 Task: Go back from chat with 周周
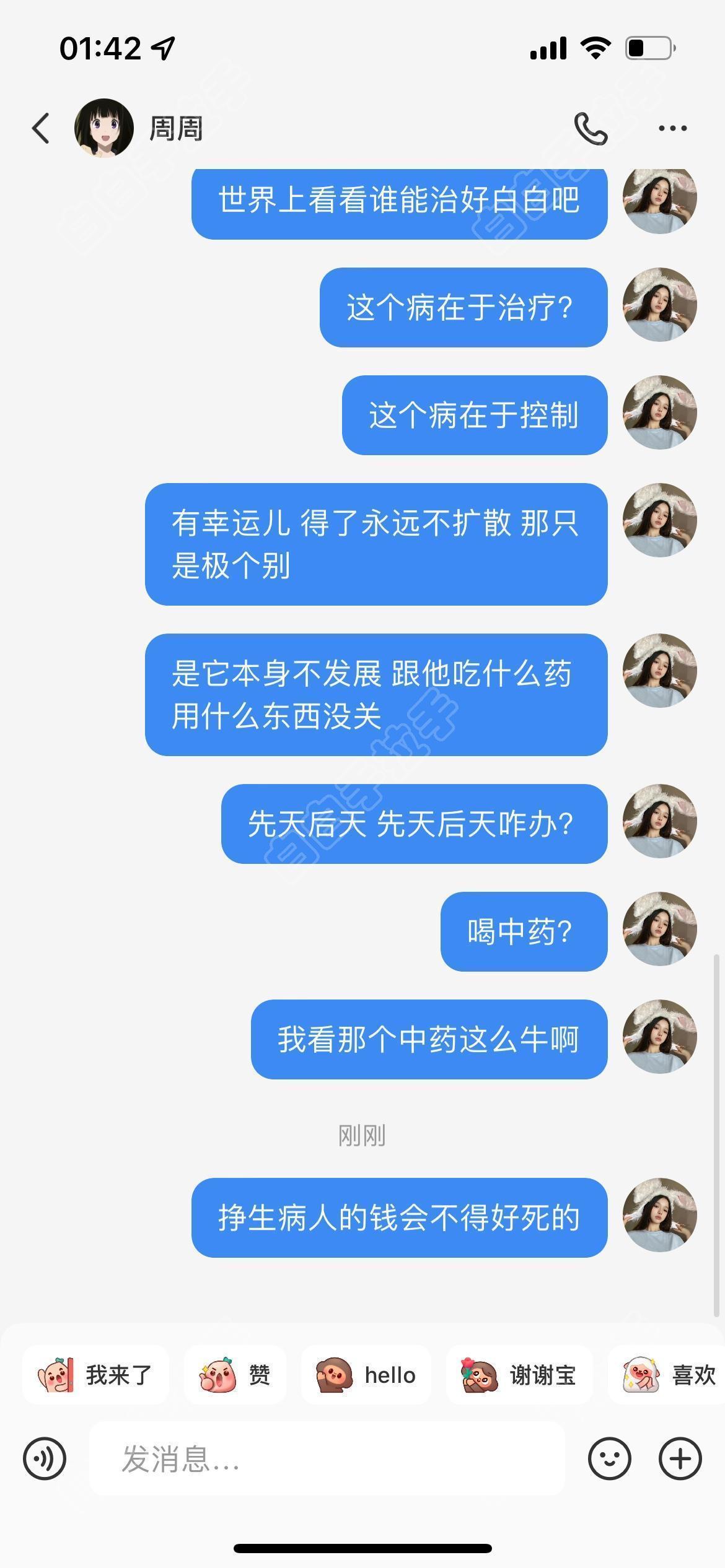41,129
